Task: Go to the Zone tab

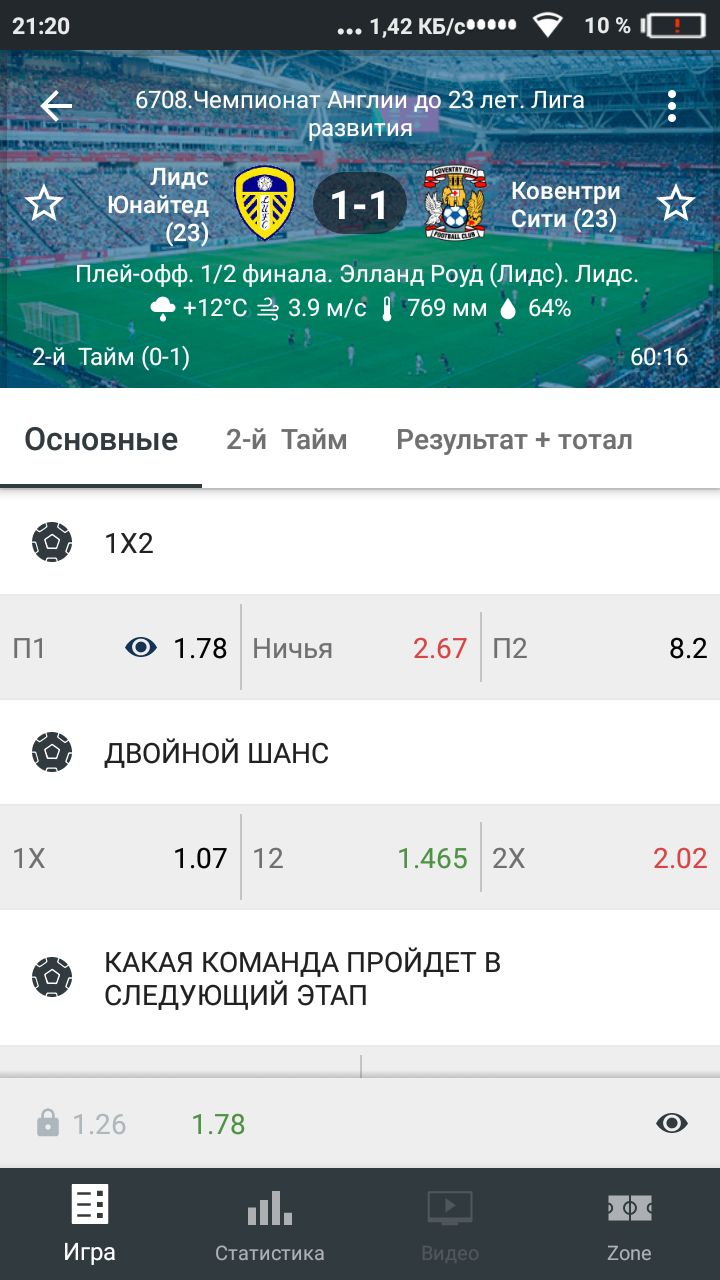Action: pyautogui.click(x=630, y=1224)
